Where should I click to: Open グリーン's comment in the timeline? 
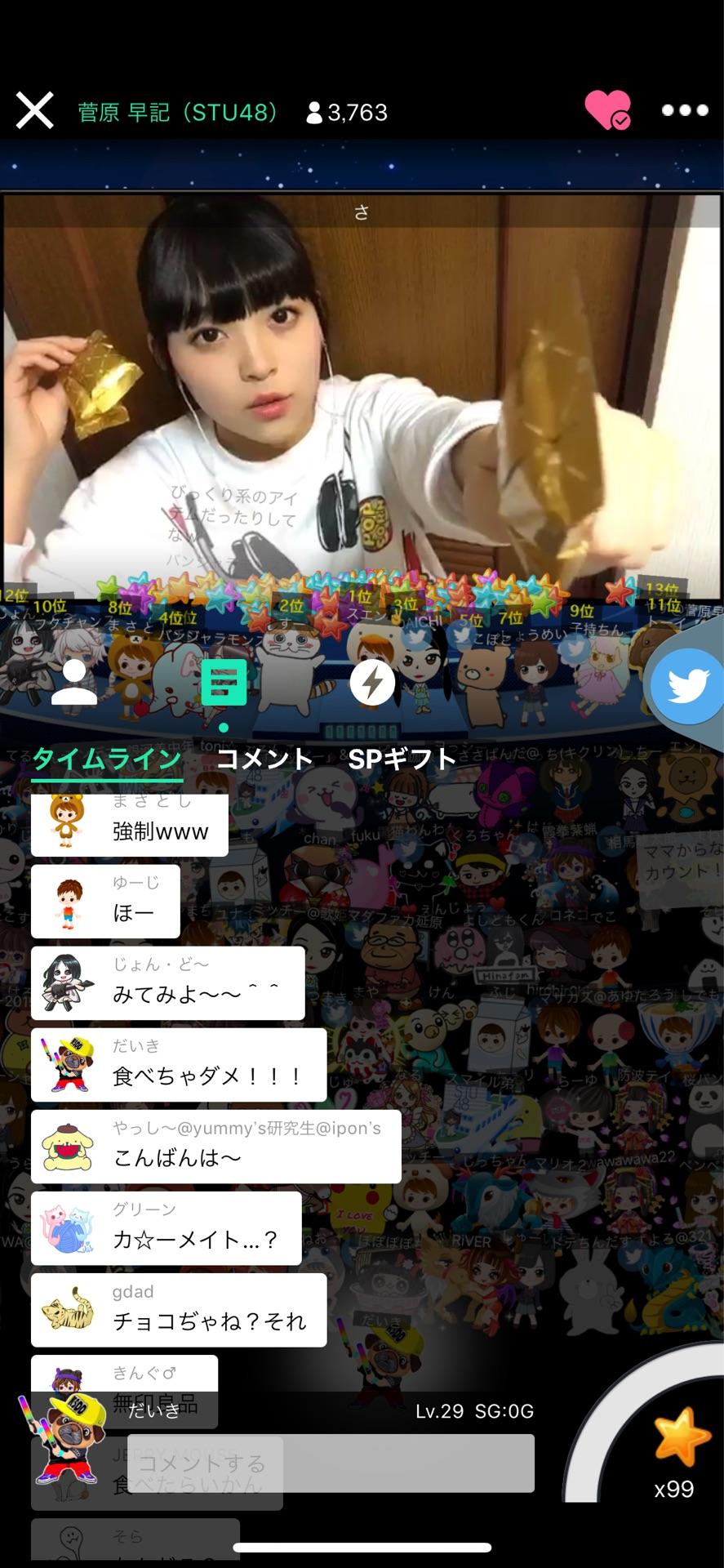(166, 1228)
